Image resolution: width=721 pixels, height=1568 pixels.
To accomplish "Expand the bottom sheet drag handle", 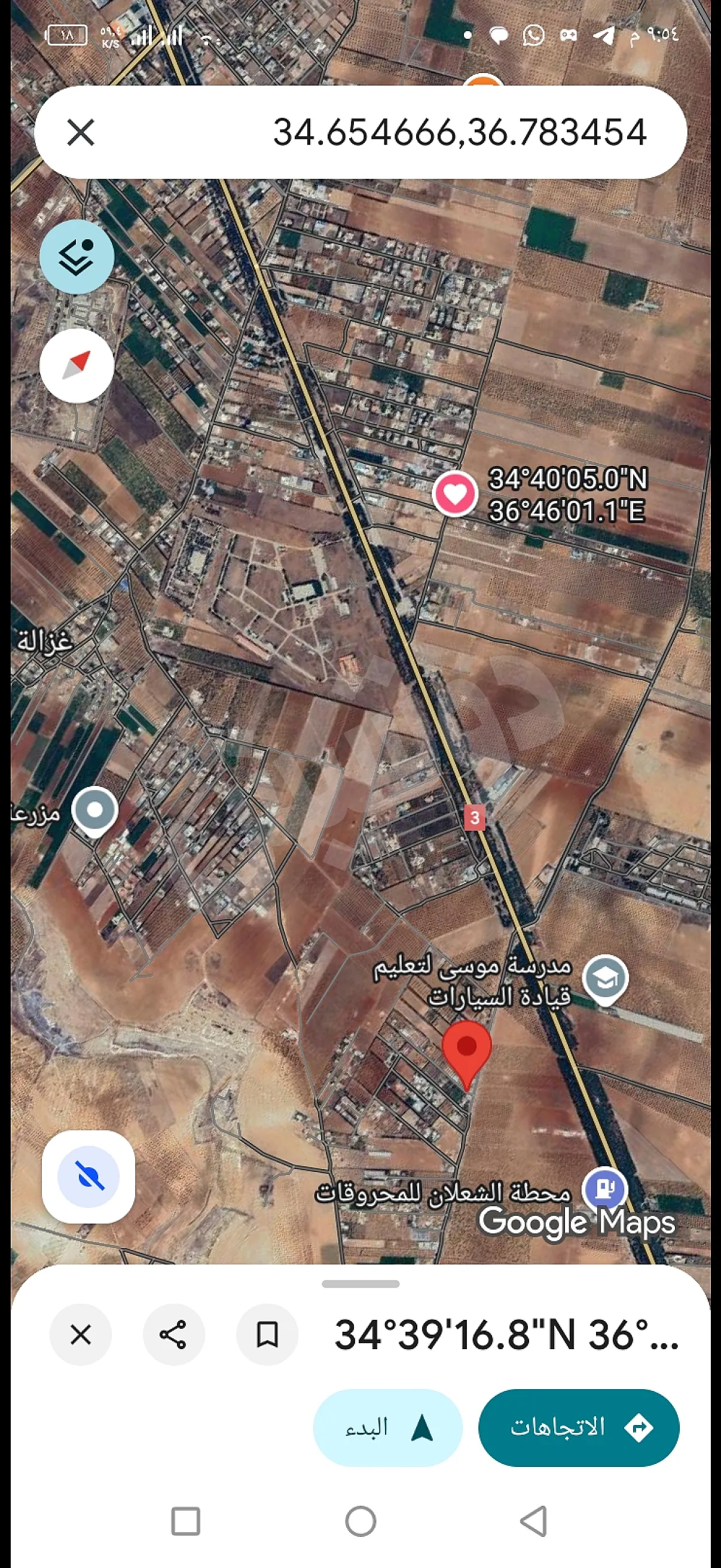I will pos(361,1284).
